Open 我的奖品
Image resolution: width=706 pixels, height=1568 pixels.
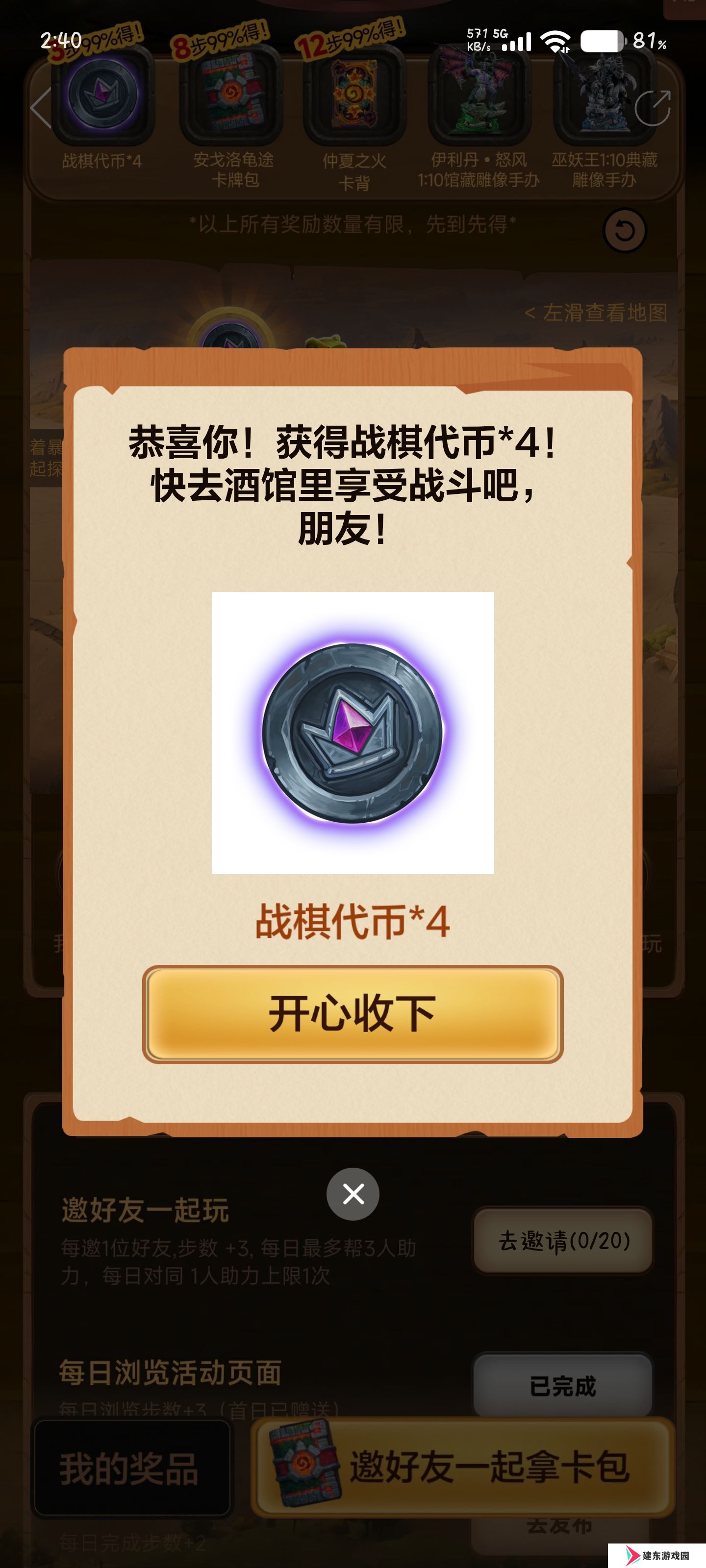[131, 1468]
